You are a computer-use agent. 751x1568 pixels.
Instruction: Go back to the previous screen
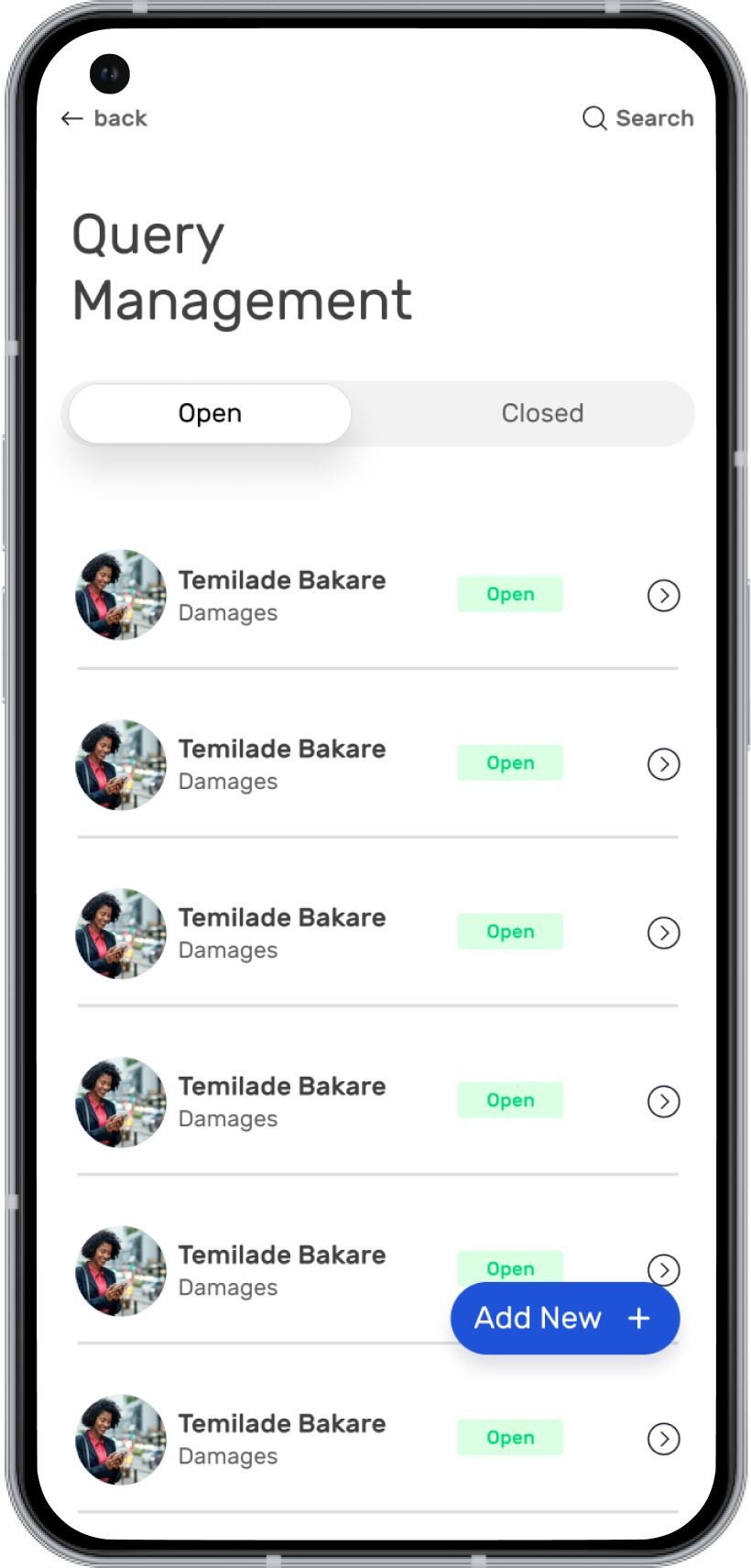click(103, 118)
